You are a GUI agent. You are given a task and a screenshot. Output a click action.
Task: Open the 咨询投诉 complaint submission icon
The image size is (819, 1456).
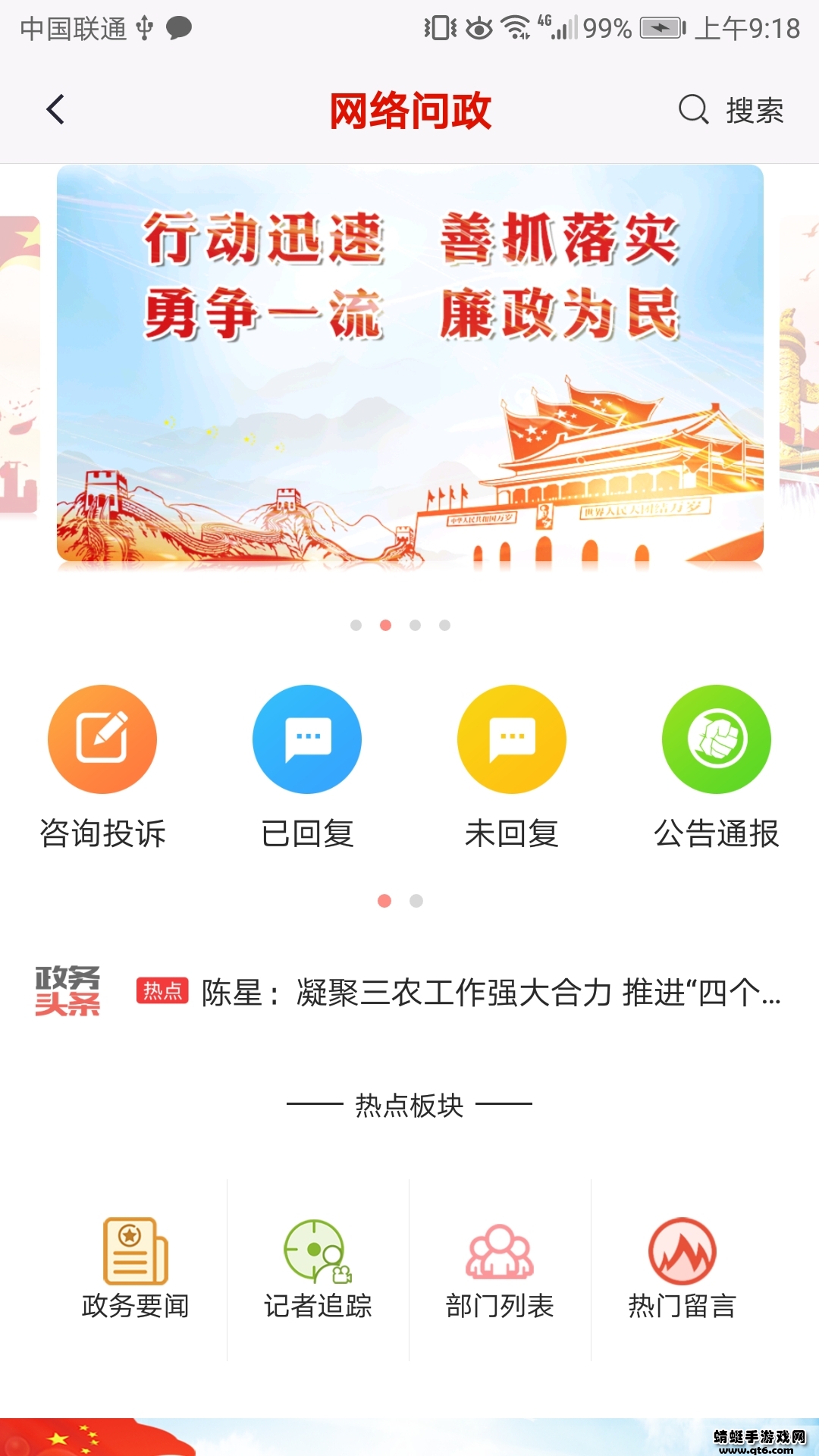103,739
